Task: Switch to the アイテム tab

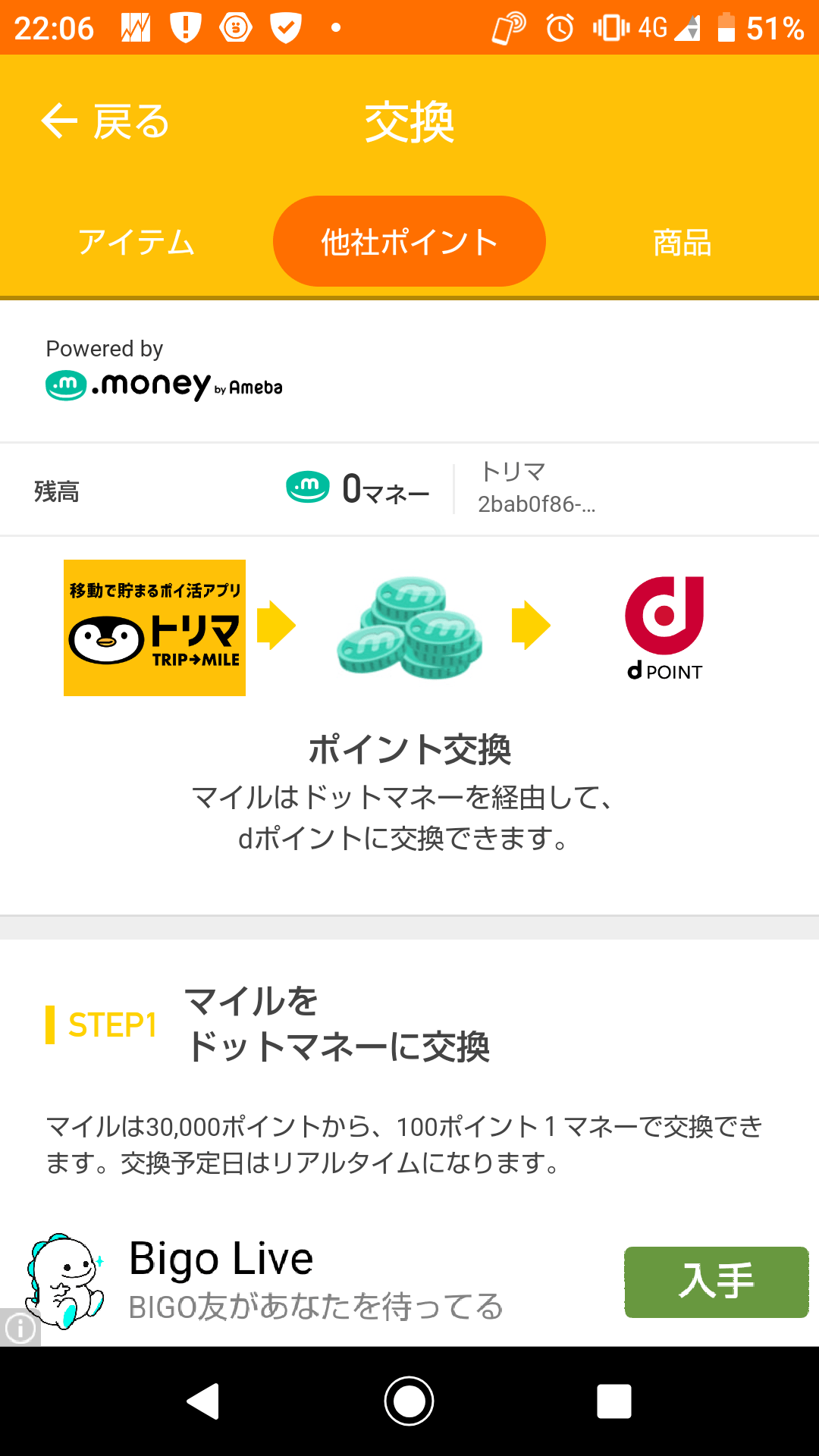Action: coord(136,243)
